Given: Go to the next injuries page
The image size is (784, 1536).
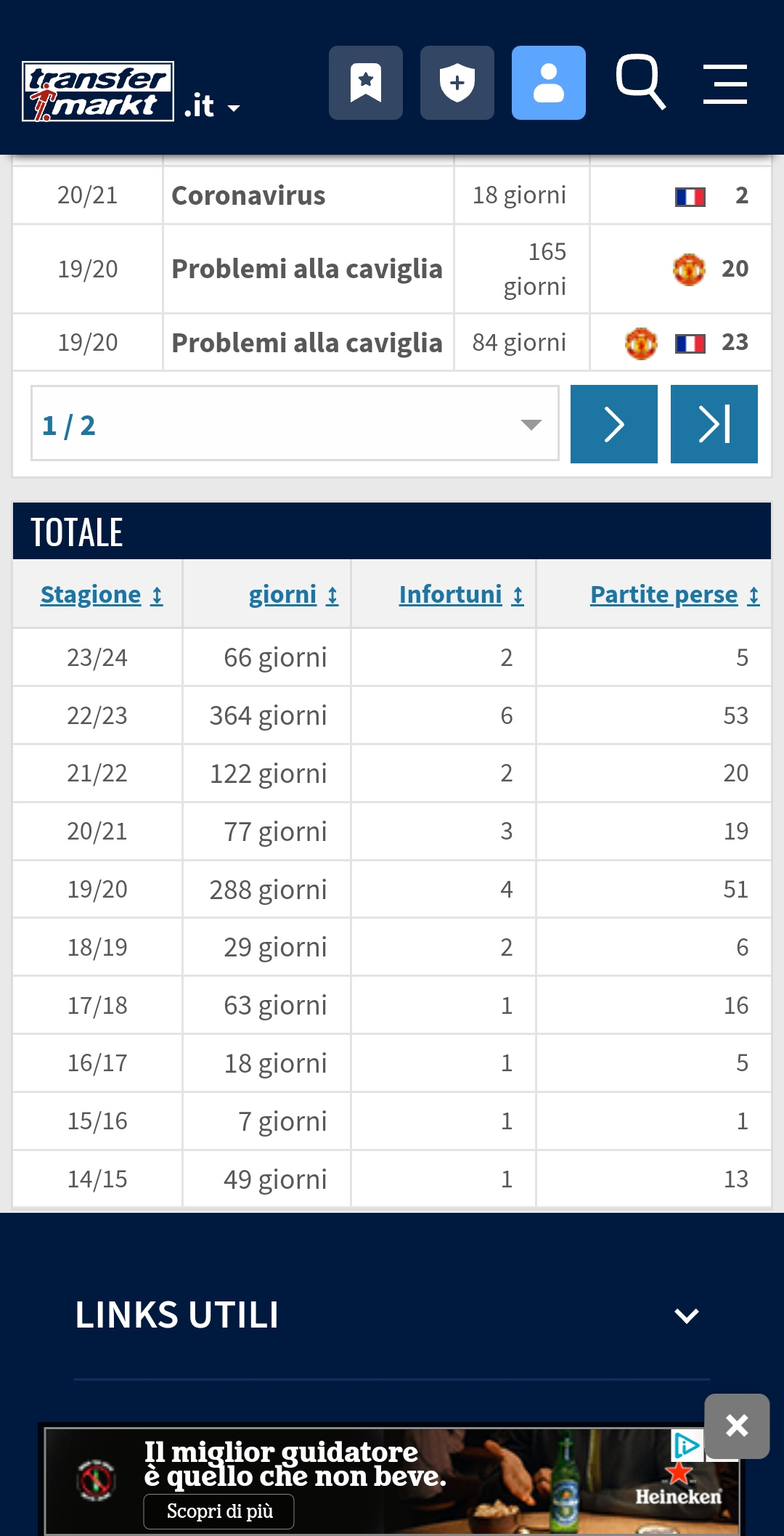Looking at the screenshot, I should [614, 424].
